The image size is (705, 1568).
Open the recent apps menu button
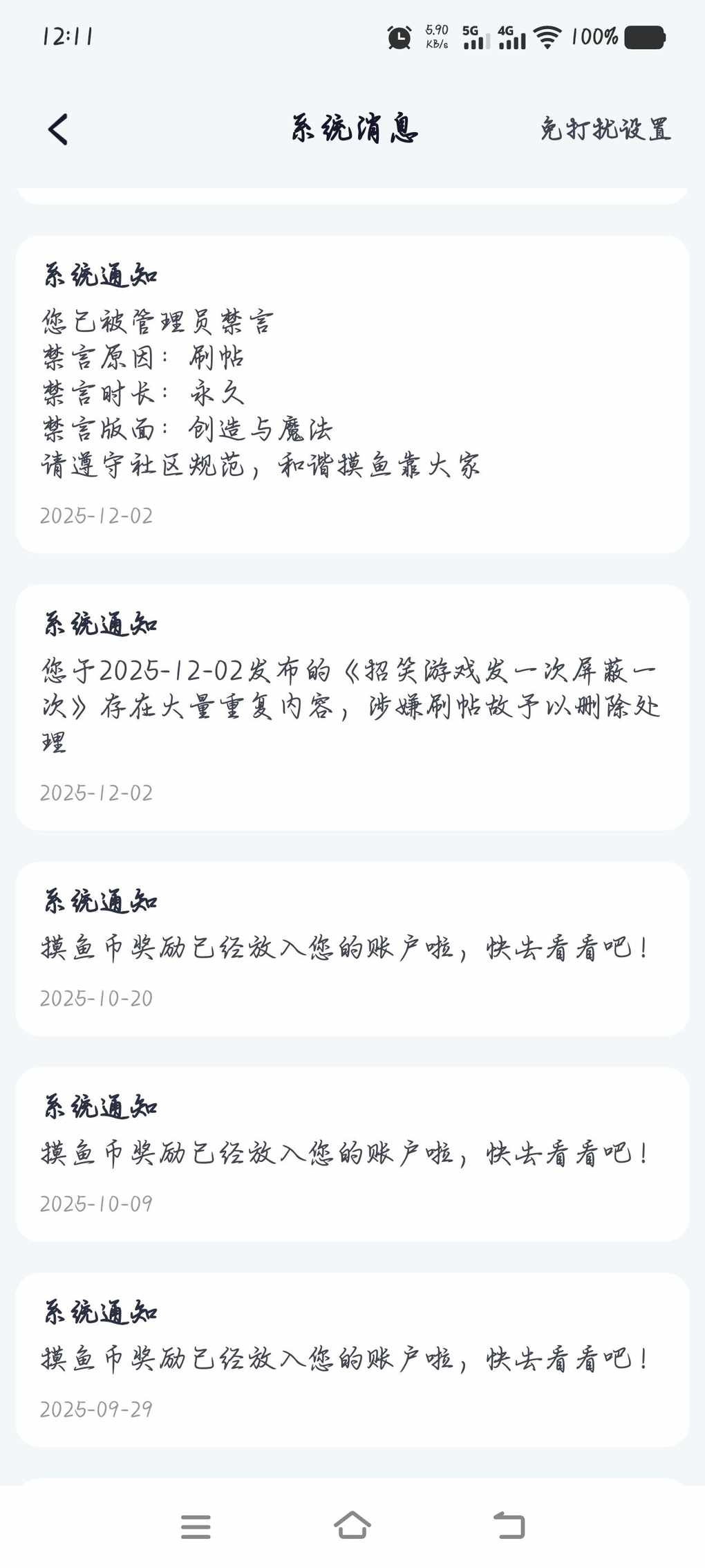(196, 1526)
